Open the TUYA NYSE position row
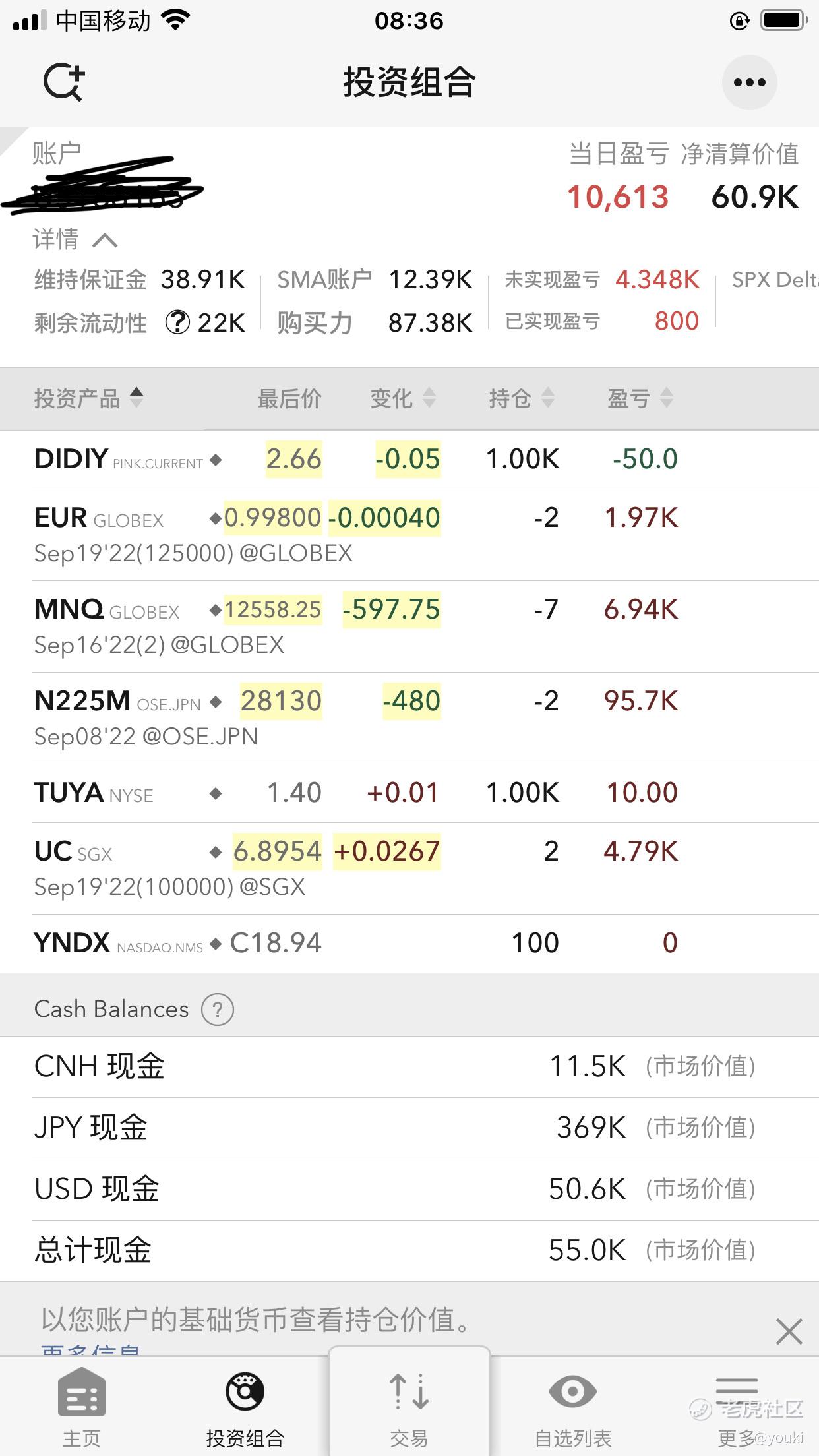 pos(409,793)
